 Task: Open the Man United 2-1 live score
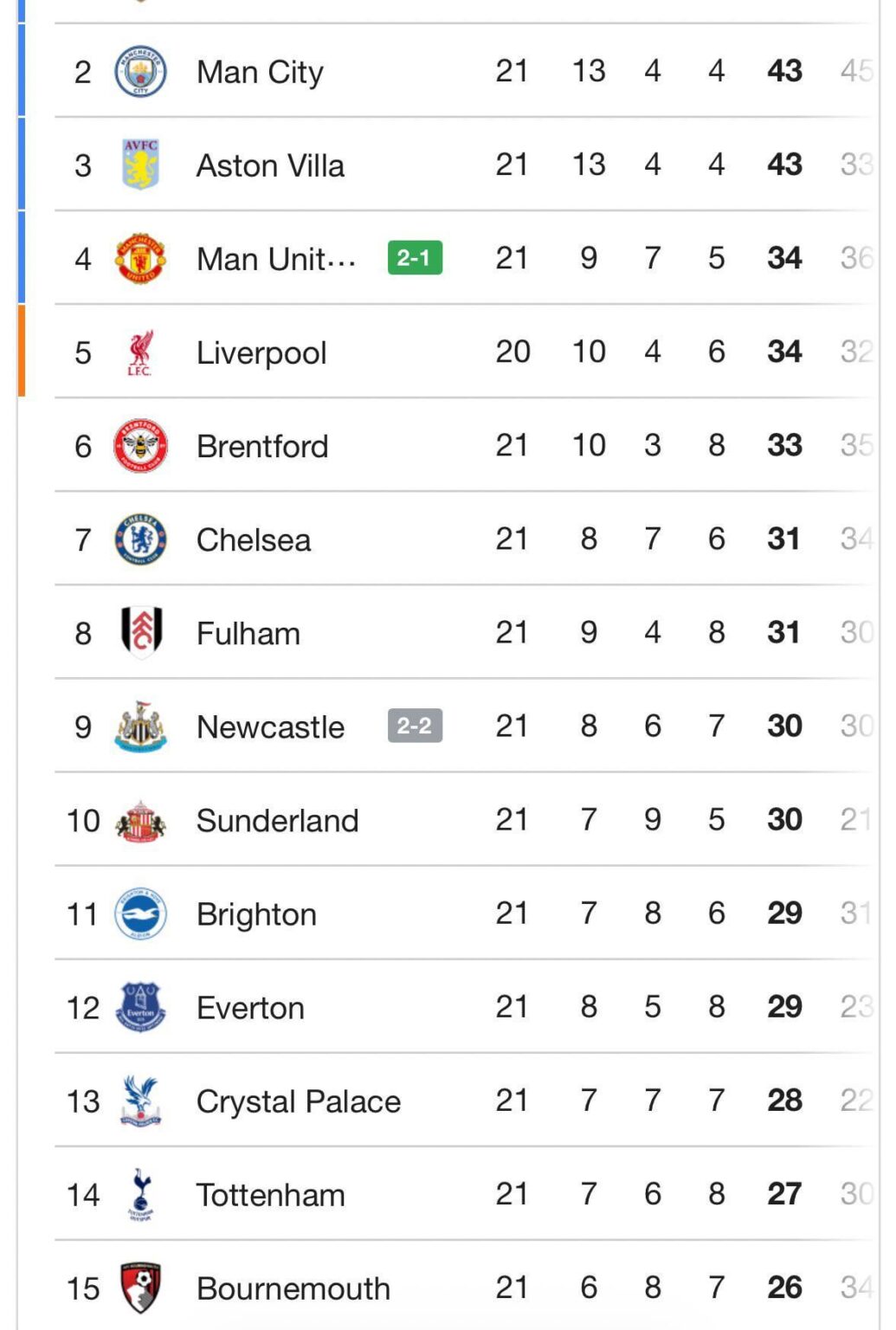tap(414, 258)
